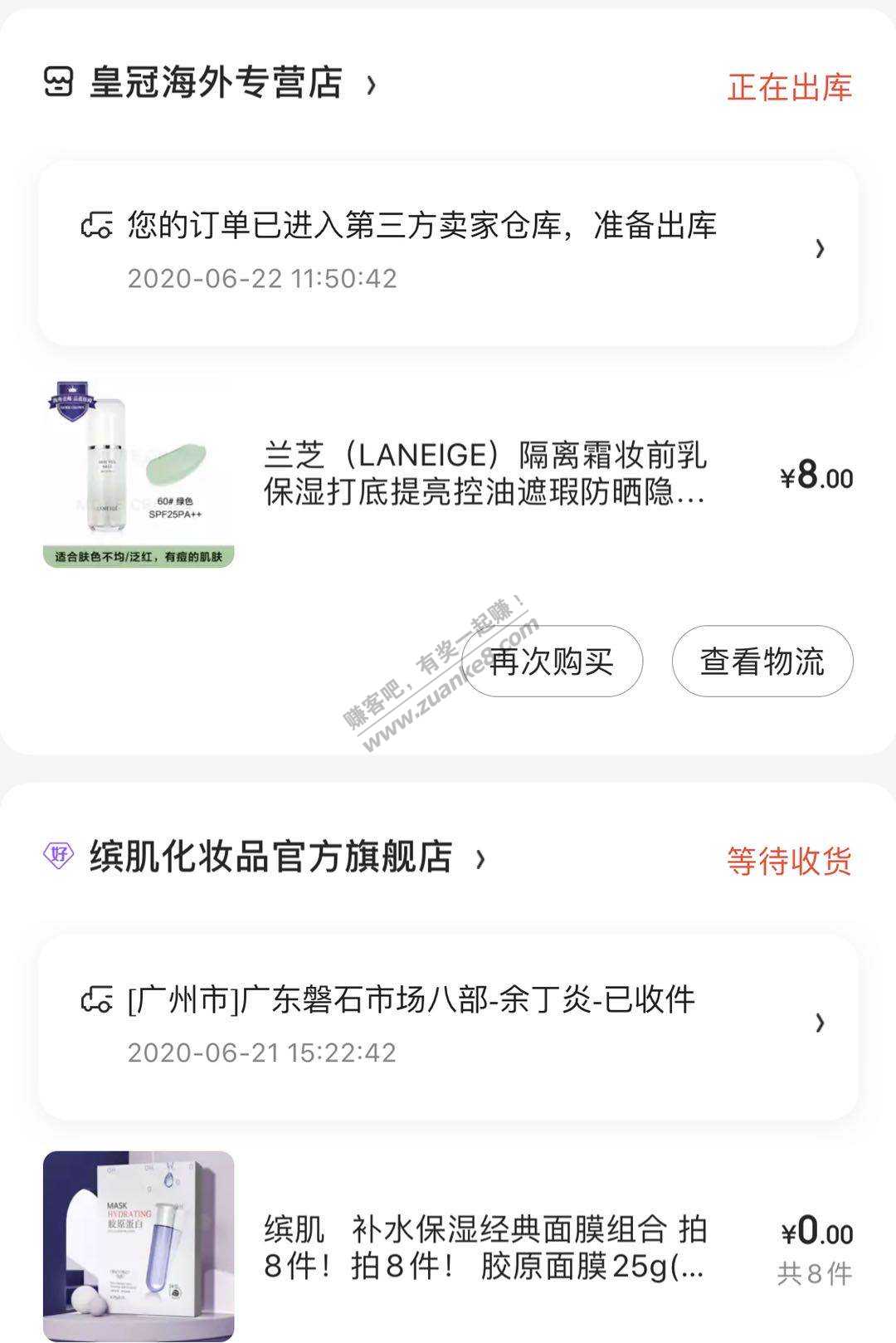
Task: View 广州市 已收件 shipping update
Action: pos(448,1025)
